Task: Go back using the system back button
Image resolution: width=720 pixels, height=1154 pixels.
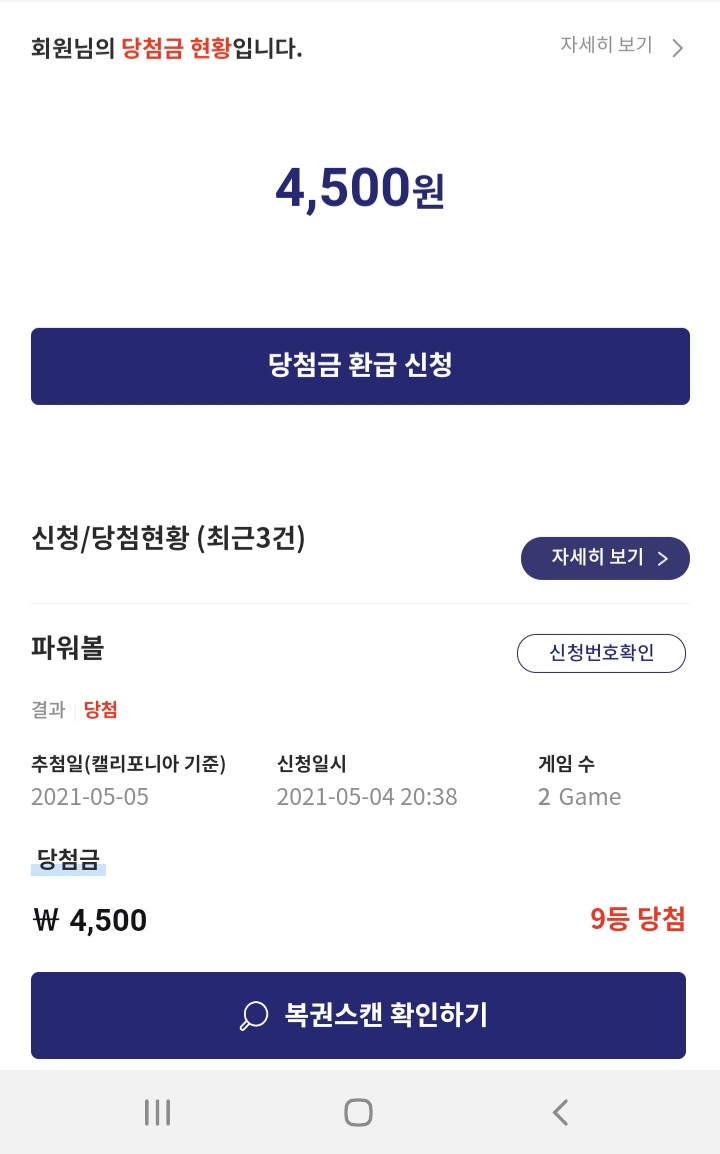Action: pyautogui.click(x=560, y=1112)
